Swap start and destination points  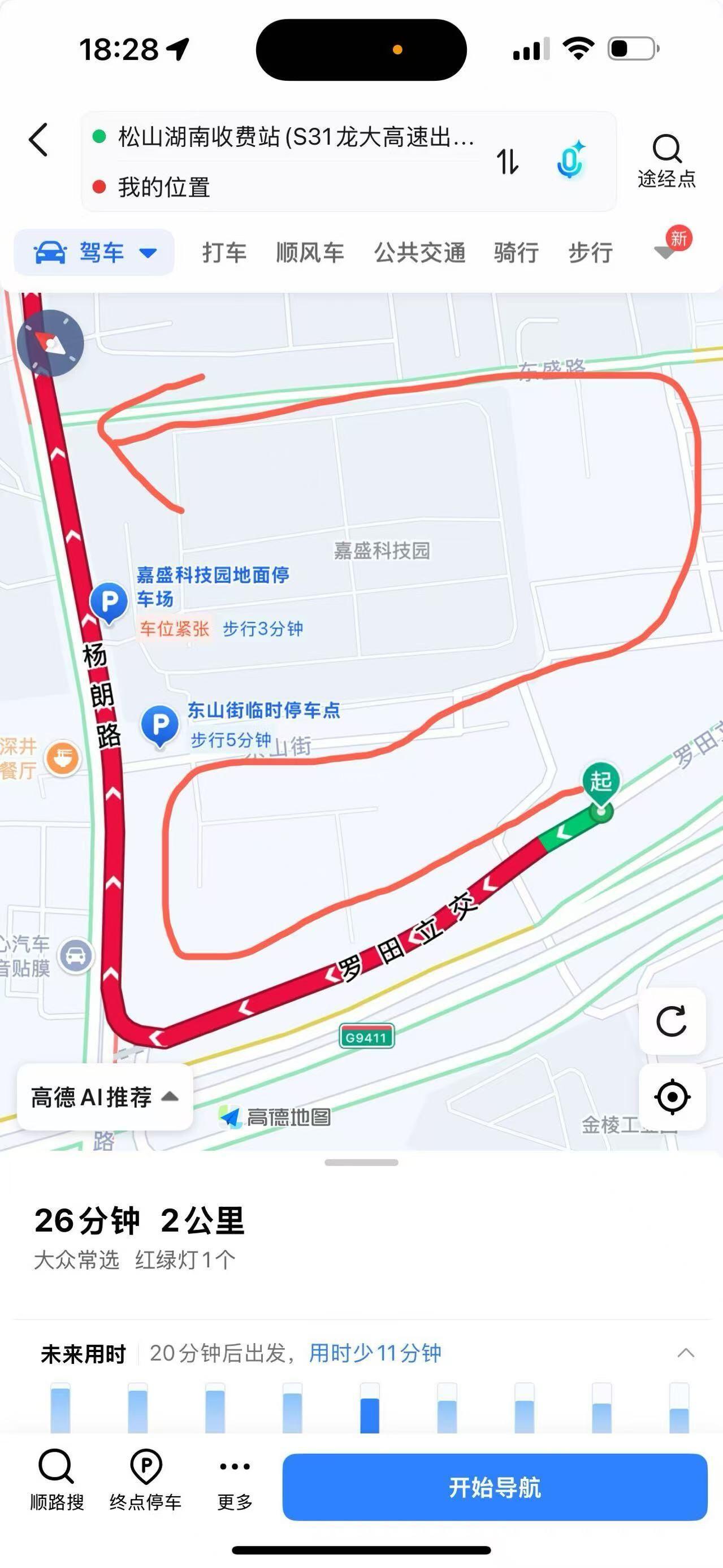pos(508,161)
